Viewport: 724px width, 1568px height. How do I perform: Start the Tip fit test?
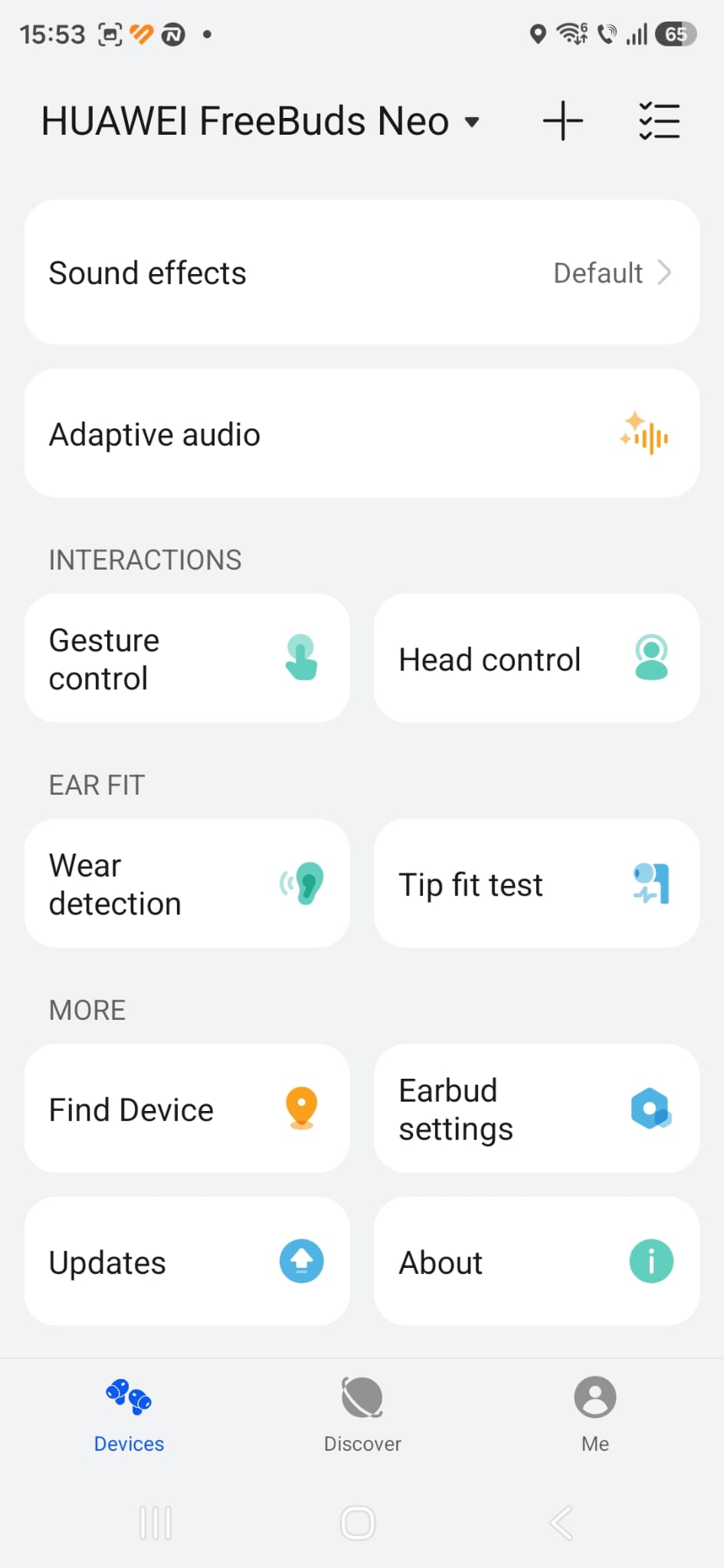[x=536, y=884]
